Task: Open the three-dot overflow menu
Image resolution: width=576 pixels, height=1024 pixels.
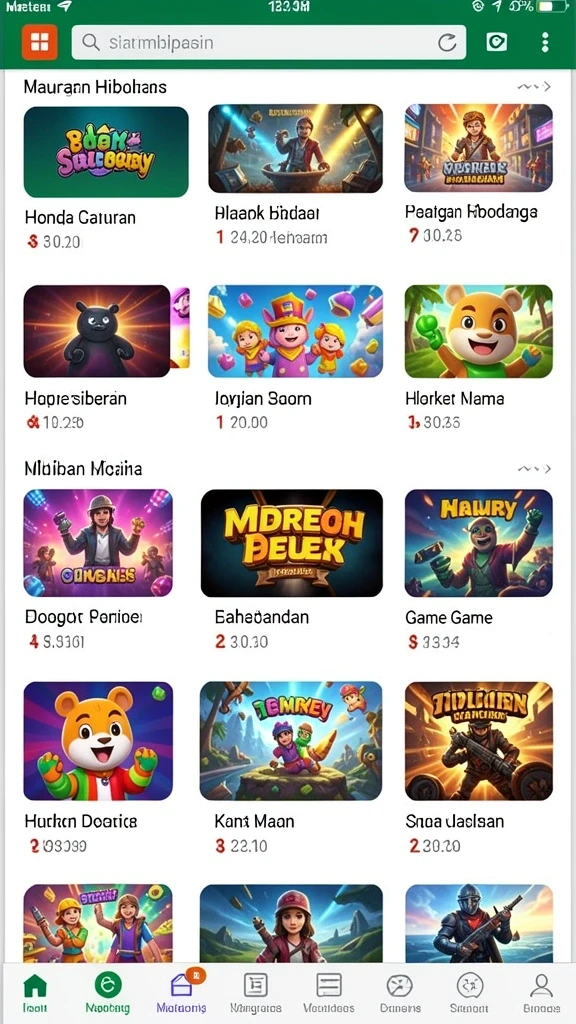Action: coord(545,42)
